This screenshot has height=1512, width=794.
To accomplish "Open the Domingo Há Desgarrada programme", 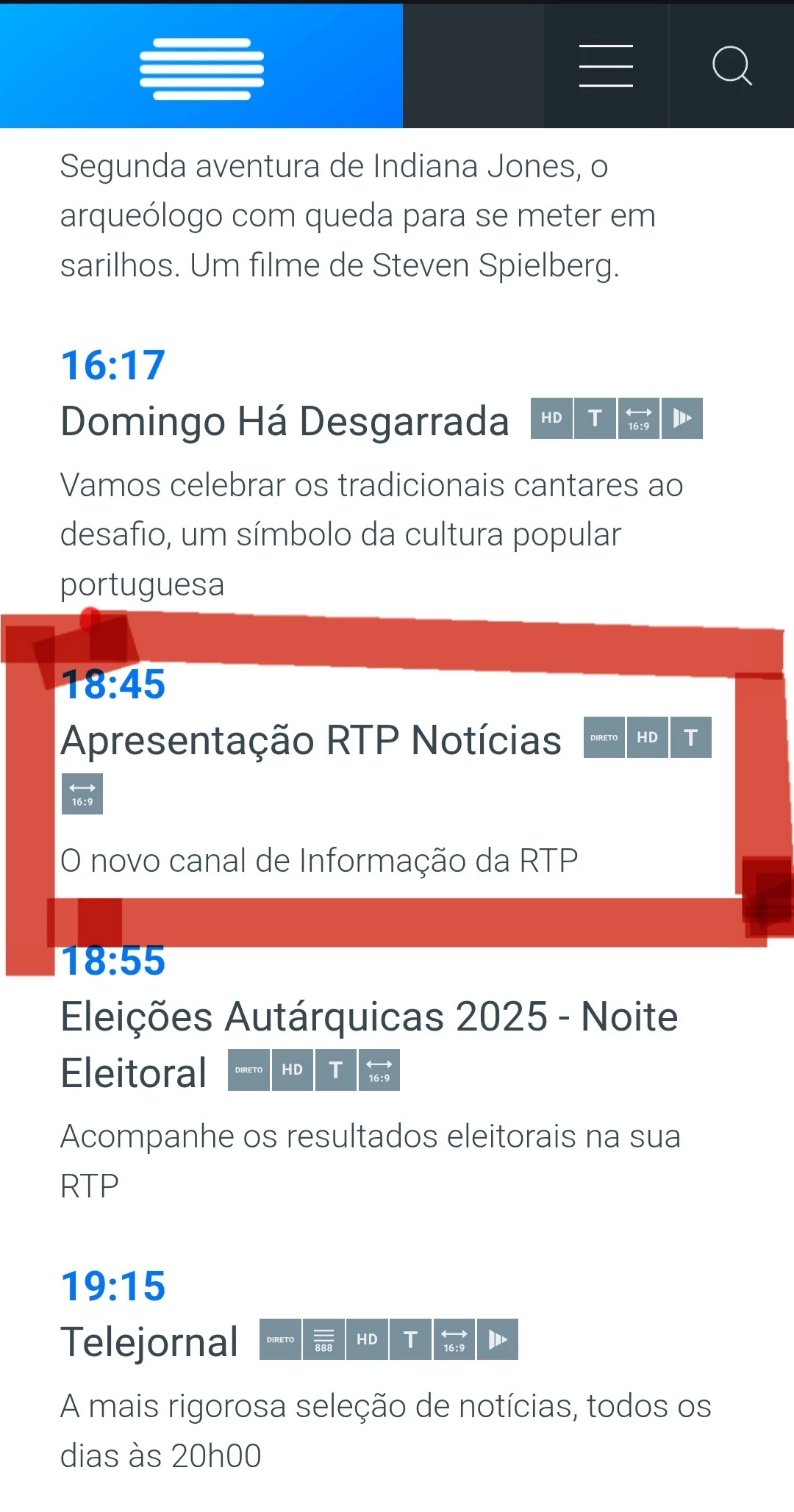I will pos(285,422).
